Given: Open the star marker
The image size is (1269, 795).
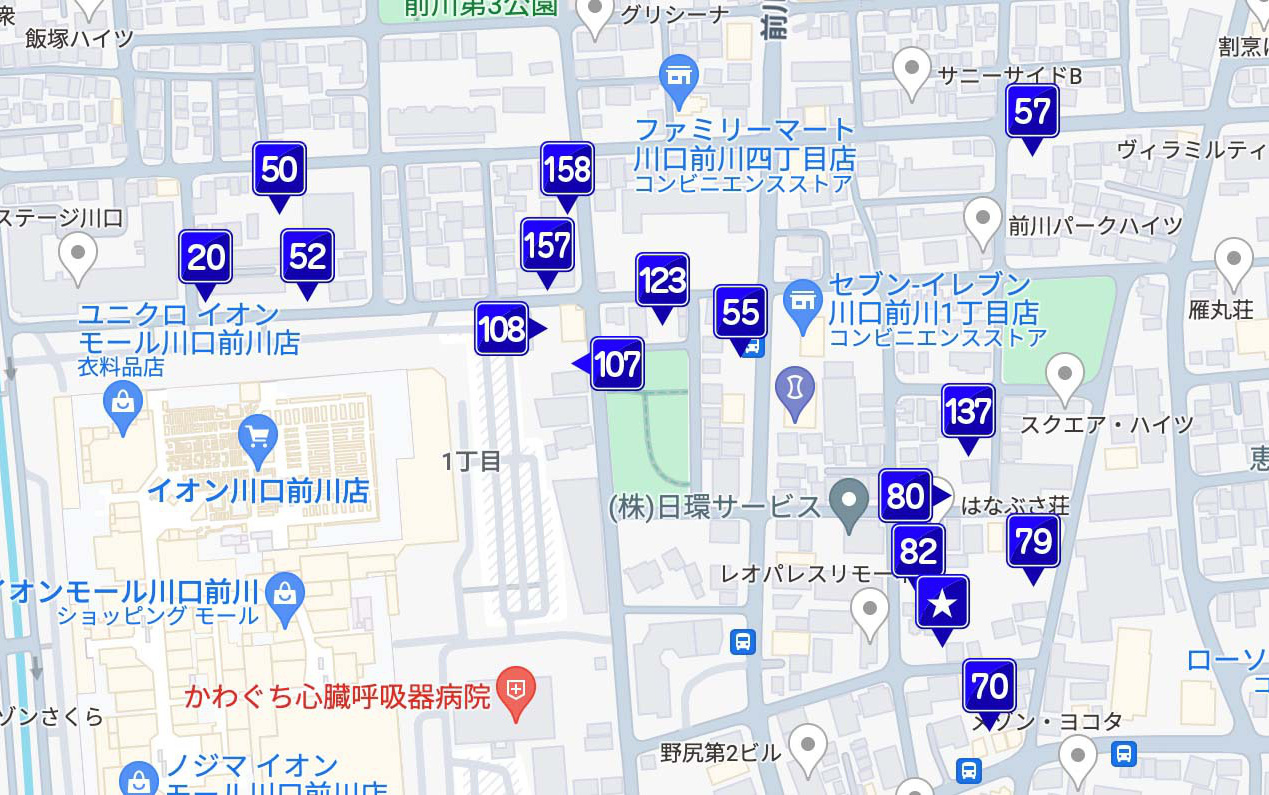Looking at the screenshot, I should pyautogui.click(x=942, y=603).
